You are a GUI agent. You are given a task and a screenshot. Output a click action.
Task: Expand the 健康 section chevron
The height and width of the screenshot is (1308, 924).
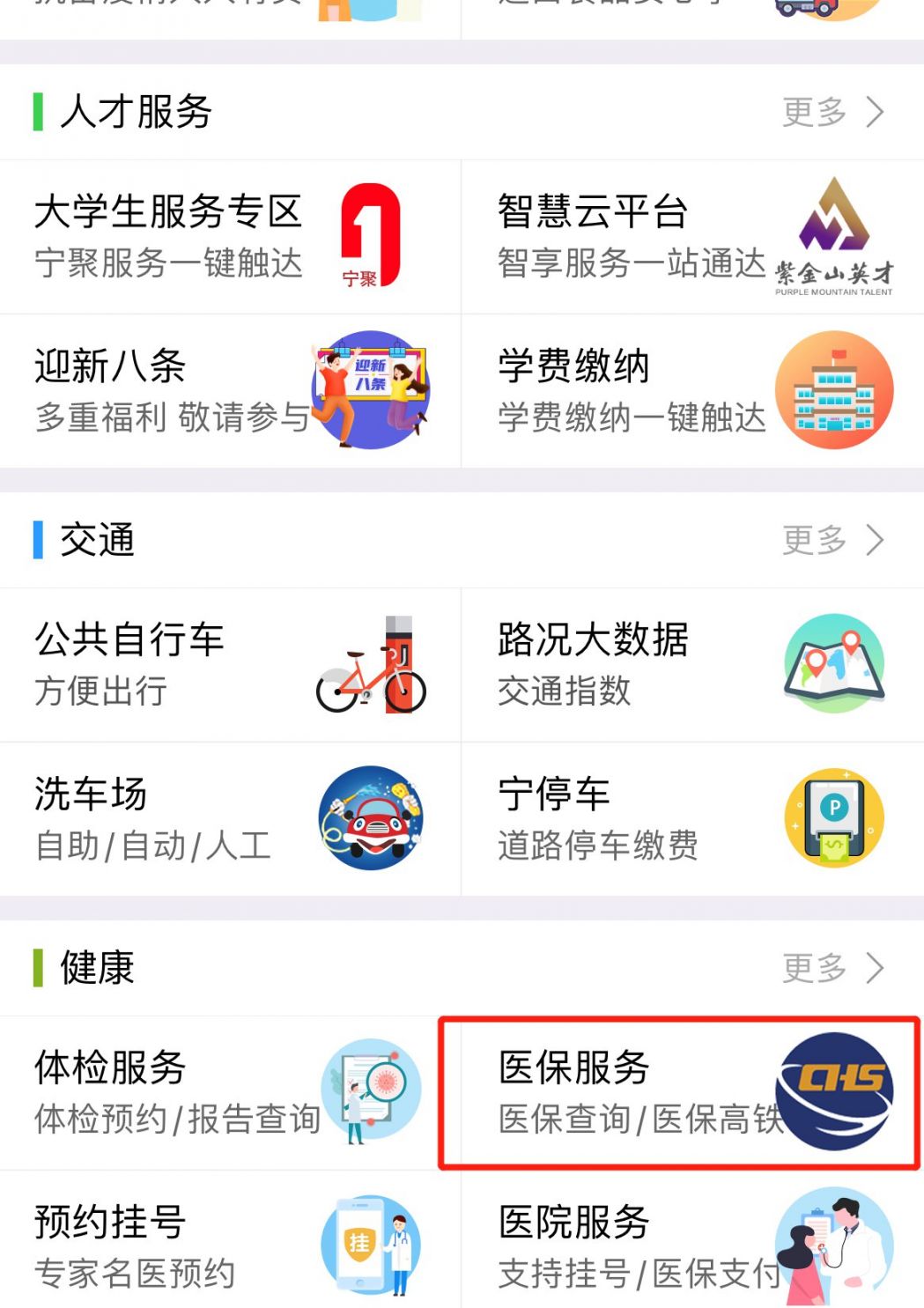click(x=876, y=968)
